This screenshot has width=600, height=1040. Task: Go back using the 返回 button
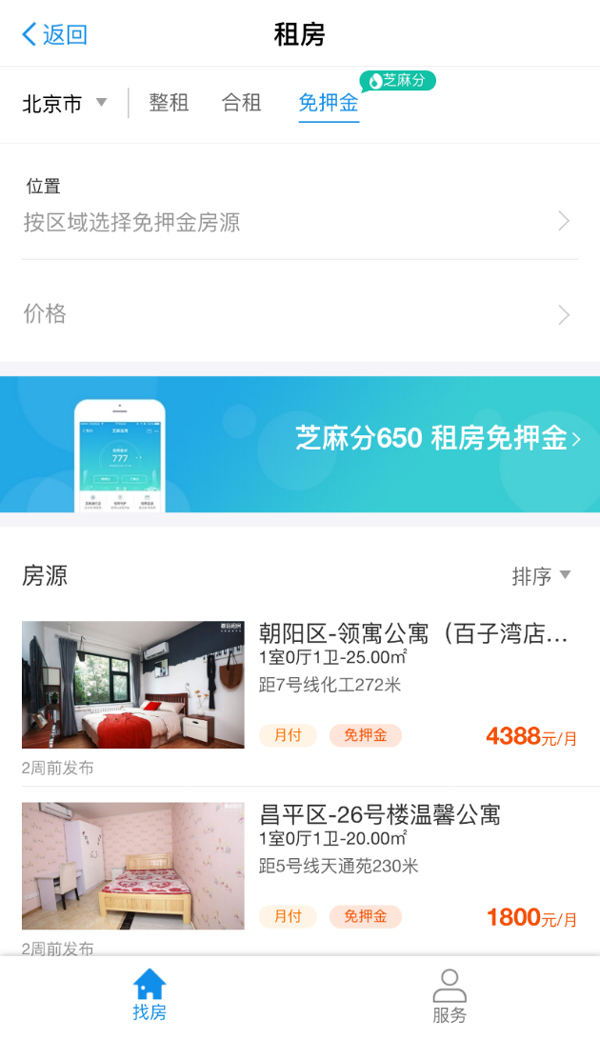(55, 35)
